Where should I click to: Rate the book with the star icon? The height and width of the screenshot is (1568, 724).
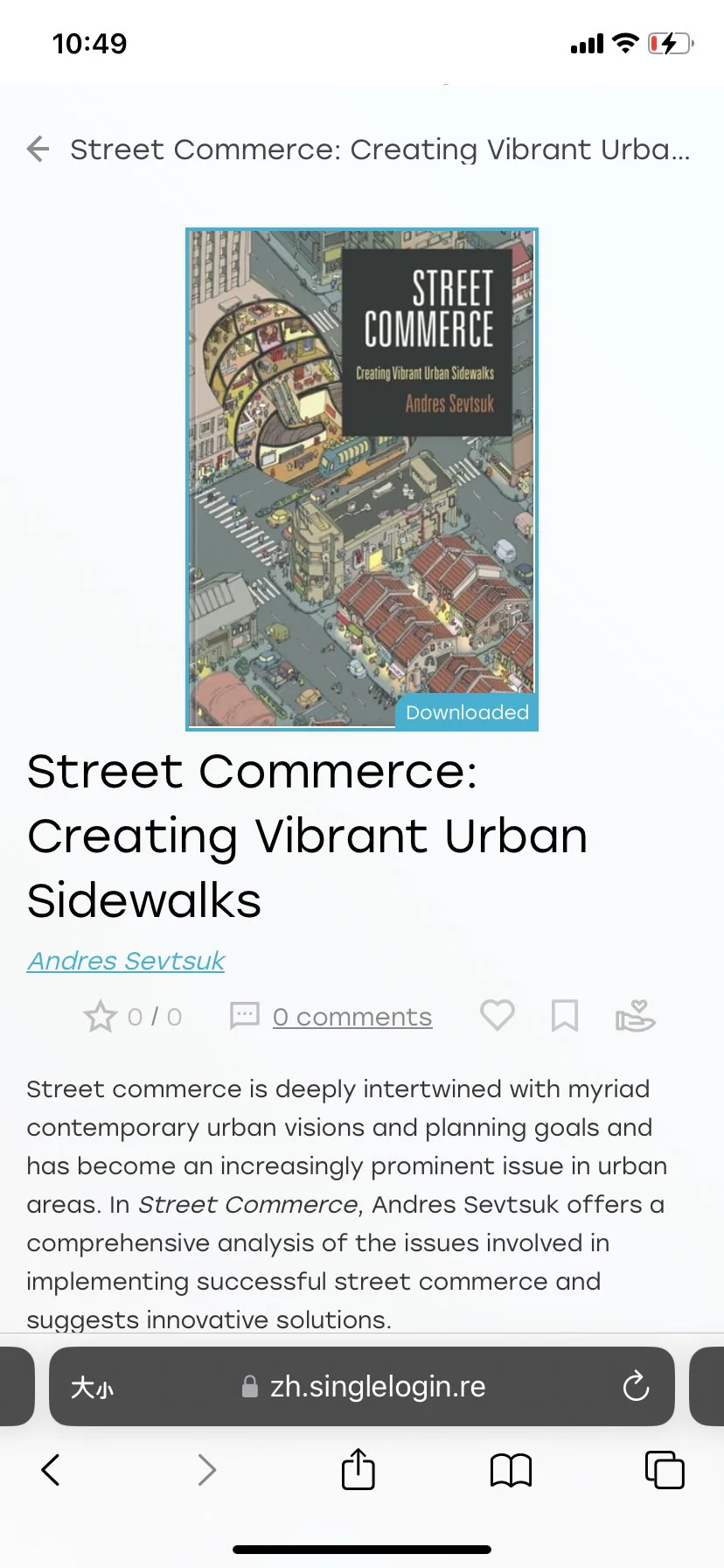click(x=101, y=1017)
